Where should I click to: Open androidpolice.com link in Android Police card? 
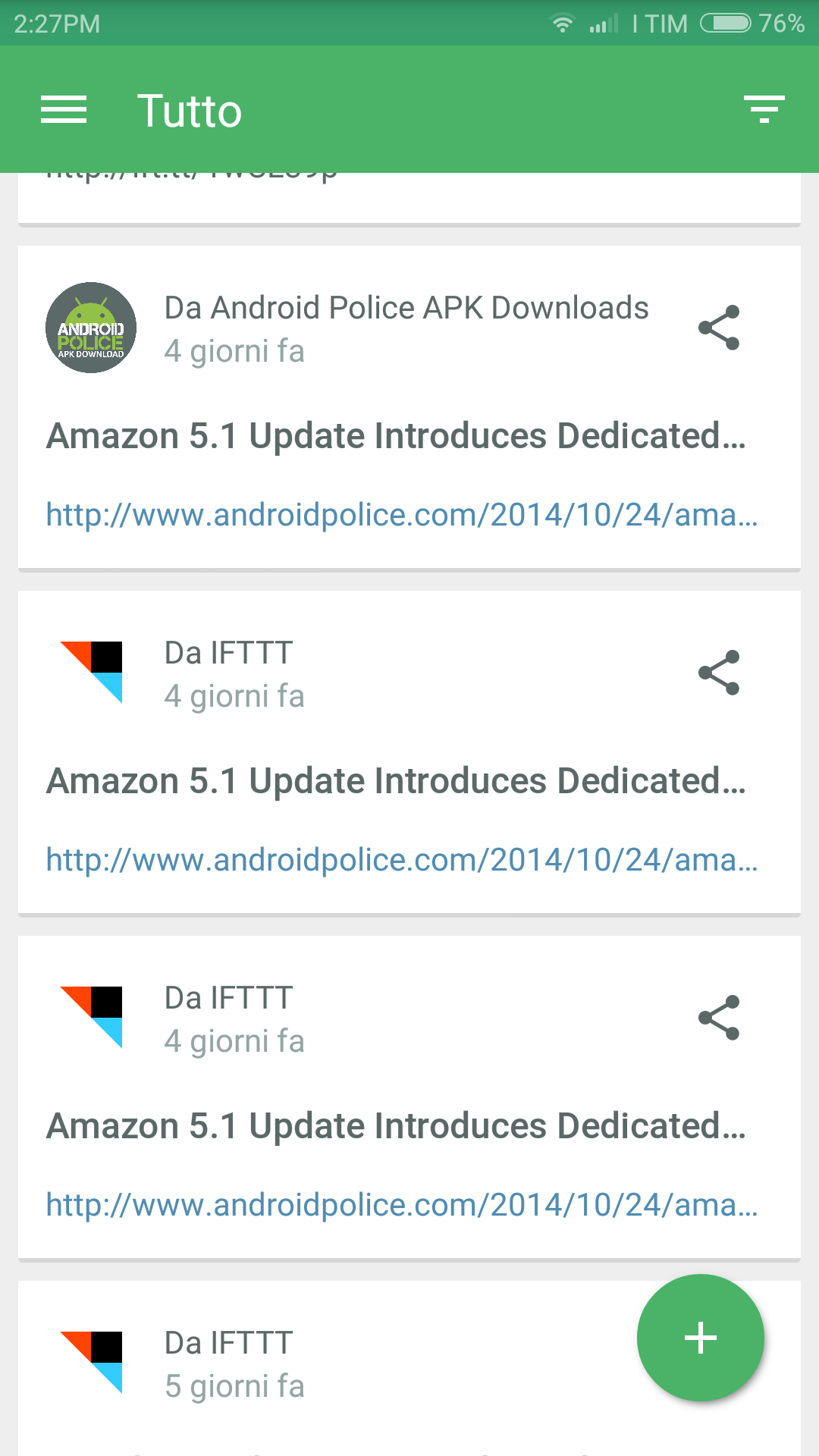(402, 515)
